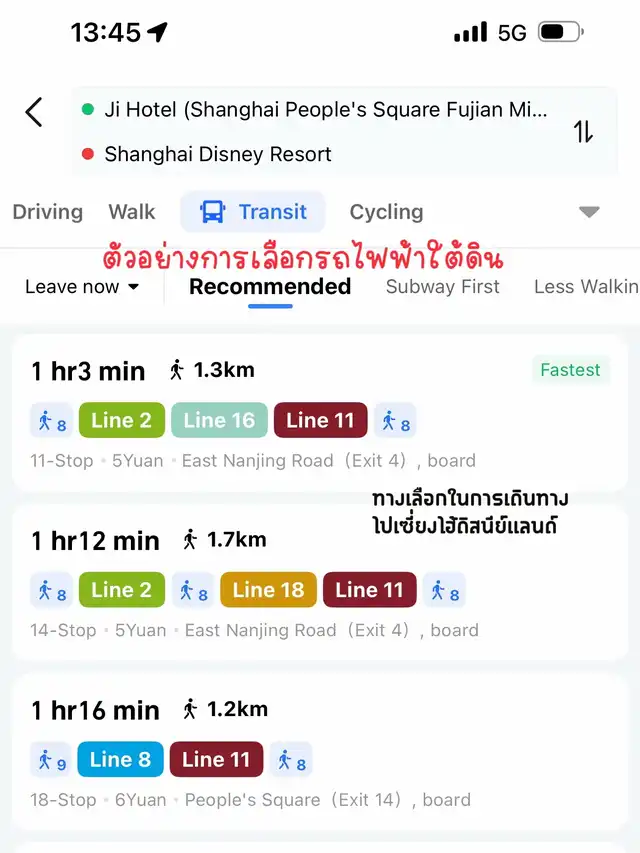Viewport: 640px width, 853px height.
Task: Change the Shanghai Disney Resort destination
Action: point(218,154)
